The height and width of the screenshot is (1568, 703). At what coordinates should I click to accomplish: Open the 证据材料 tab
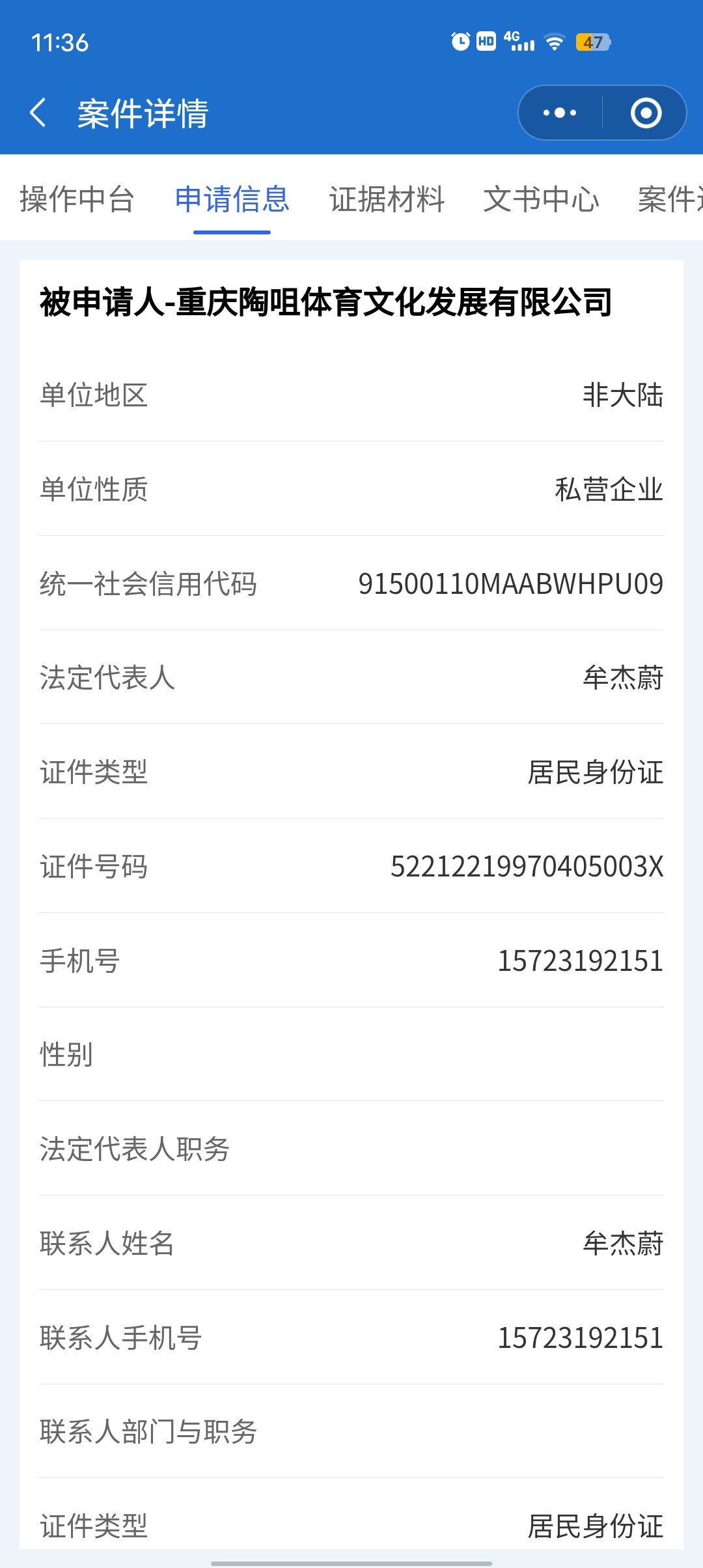click(x=387, y=199)
